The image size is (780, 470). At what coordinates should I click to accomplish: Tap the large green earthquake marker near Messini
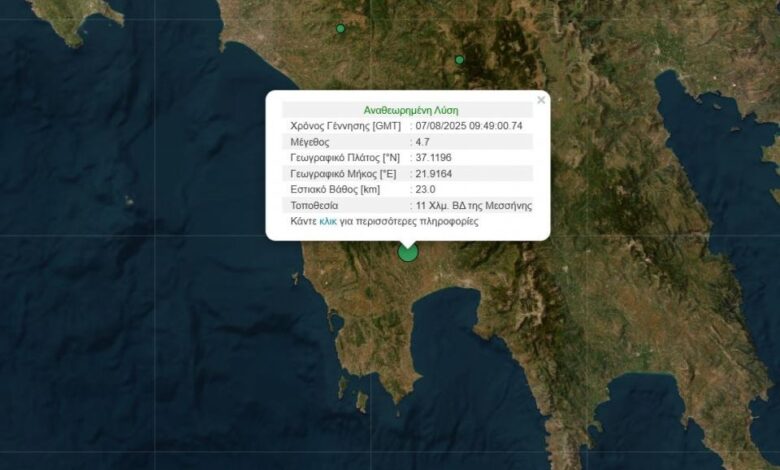point(407,252)
